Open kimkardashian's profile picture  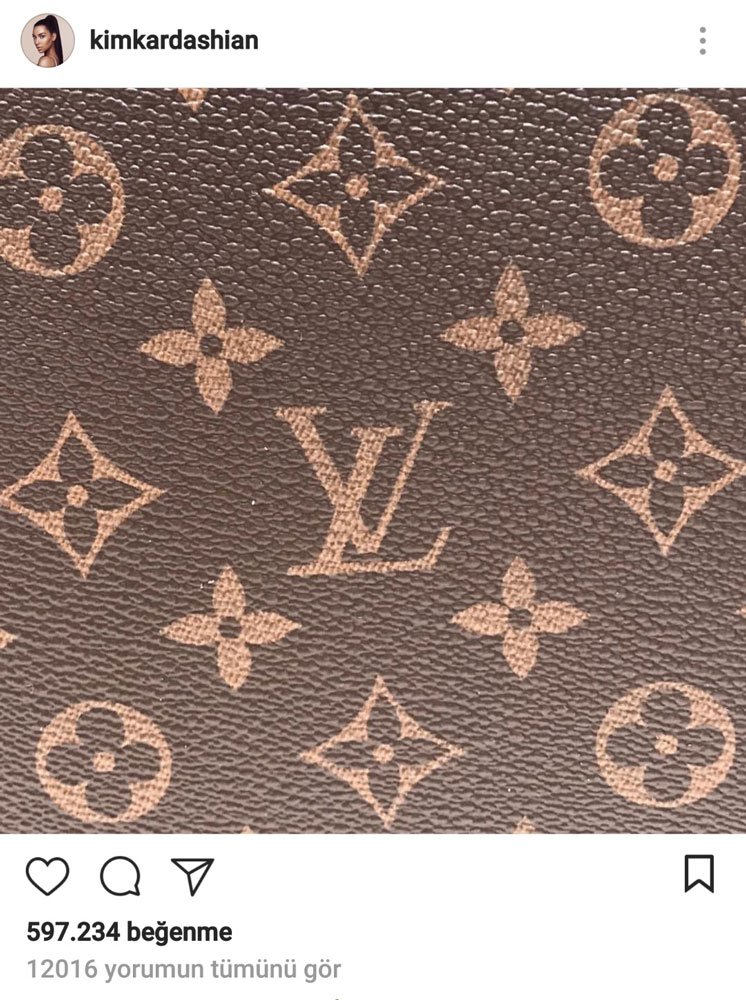(46, 41)
